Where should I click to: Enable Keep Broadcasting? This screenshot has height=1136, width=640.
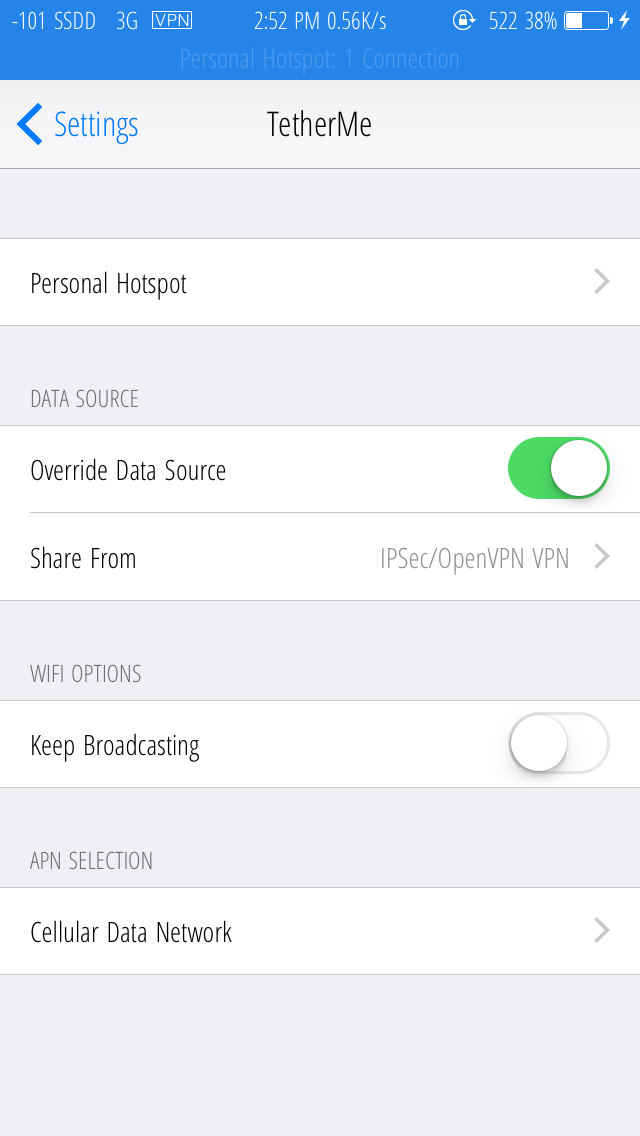[x=559, y=743]
